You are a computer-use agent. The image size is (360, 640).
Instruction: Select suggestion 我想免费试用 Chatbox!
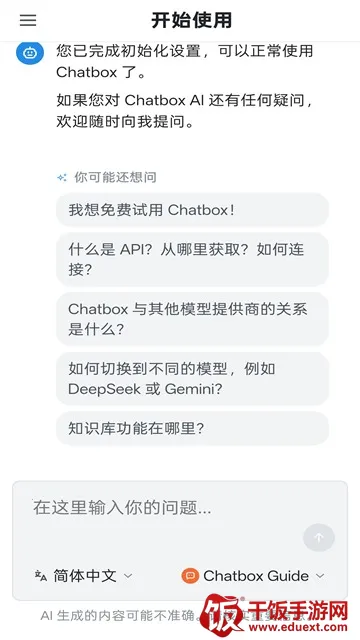click(x=192, y=210)
